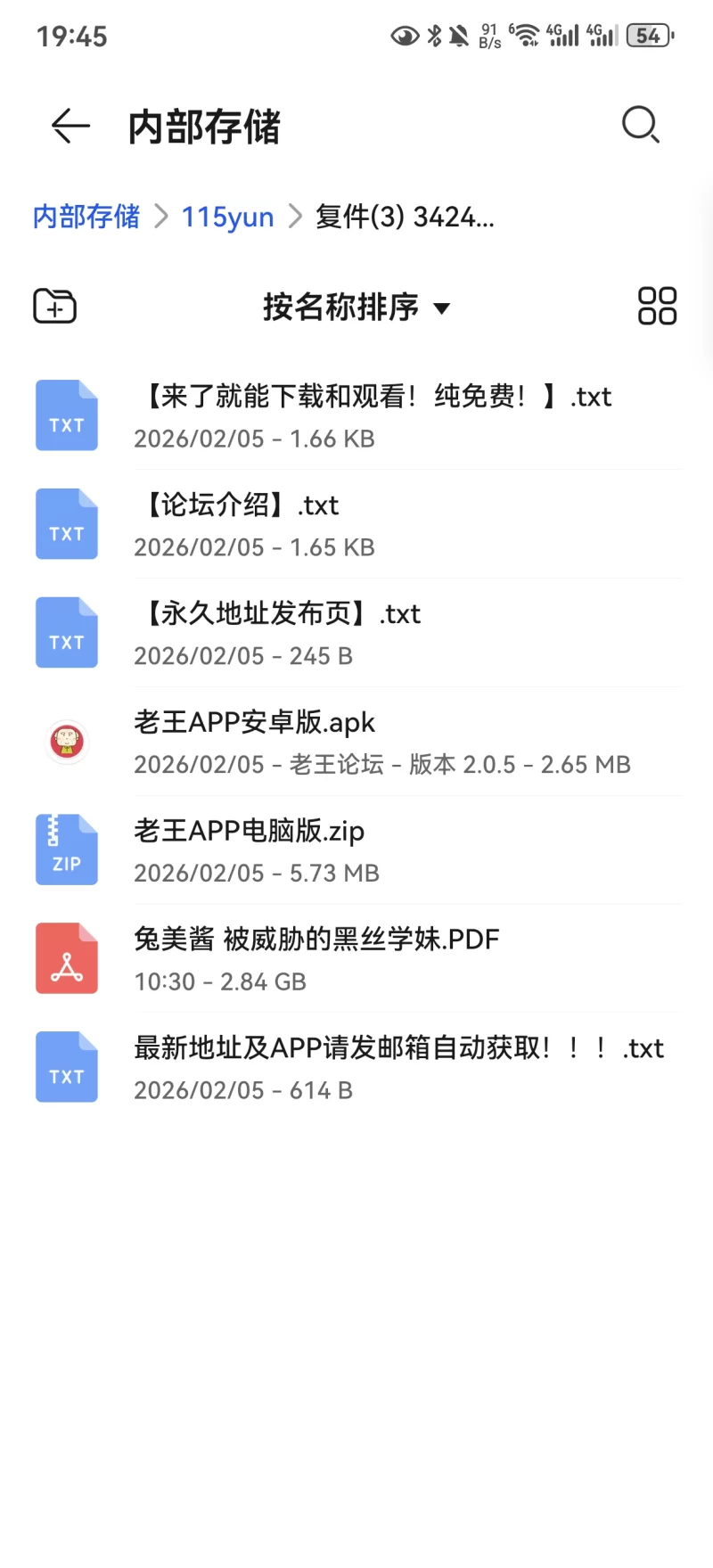This screenshot has width=713, height=1568.
Task: Jump to 内部存储 in the breadcrumb
Action: (x=86, y=217)
